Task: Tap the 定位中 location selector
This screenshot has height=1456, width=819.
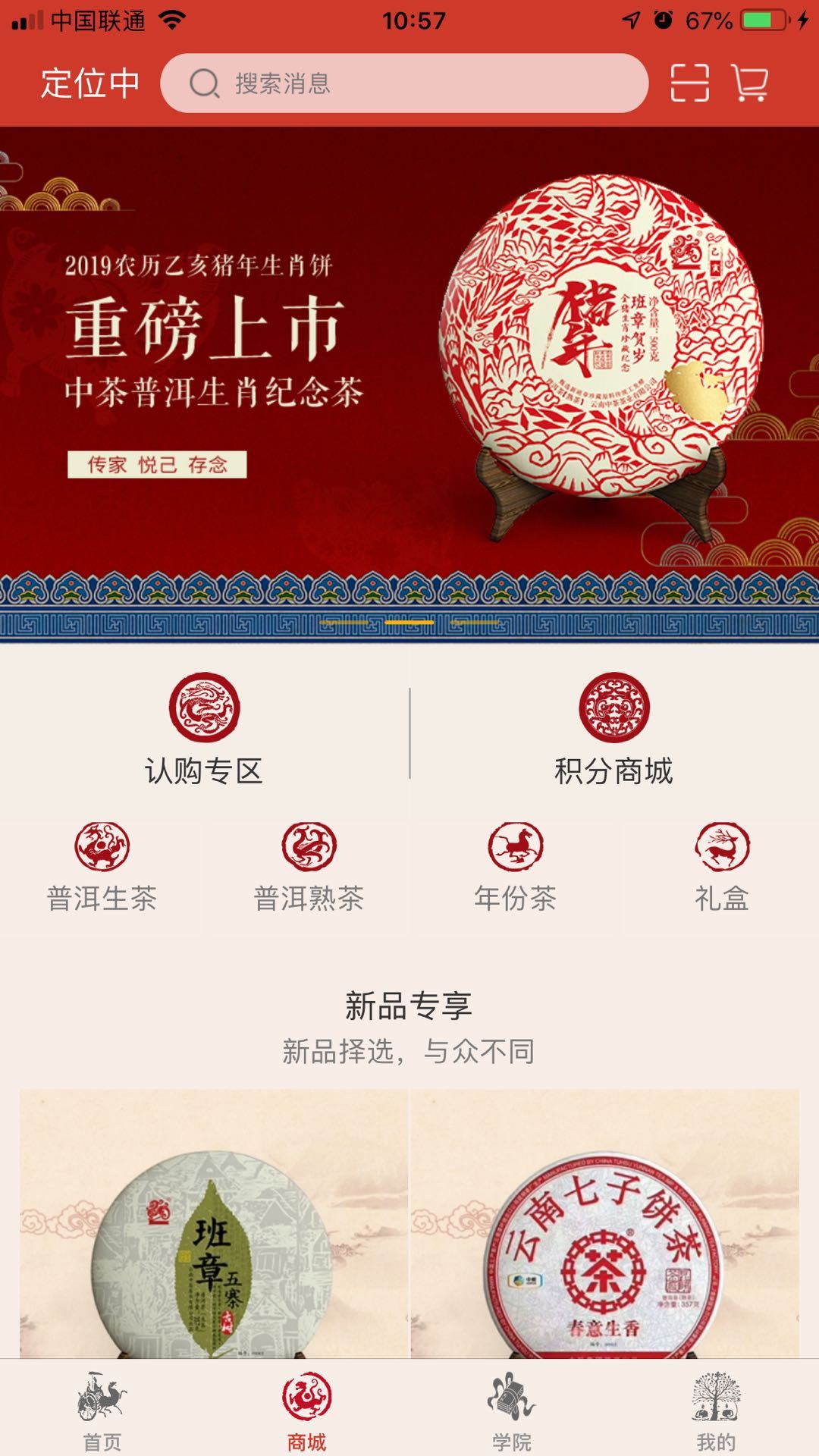Action: pos(89,83)
